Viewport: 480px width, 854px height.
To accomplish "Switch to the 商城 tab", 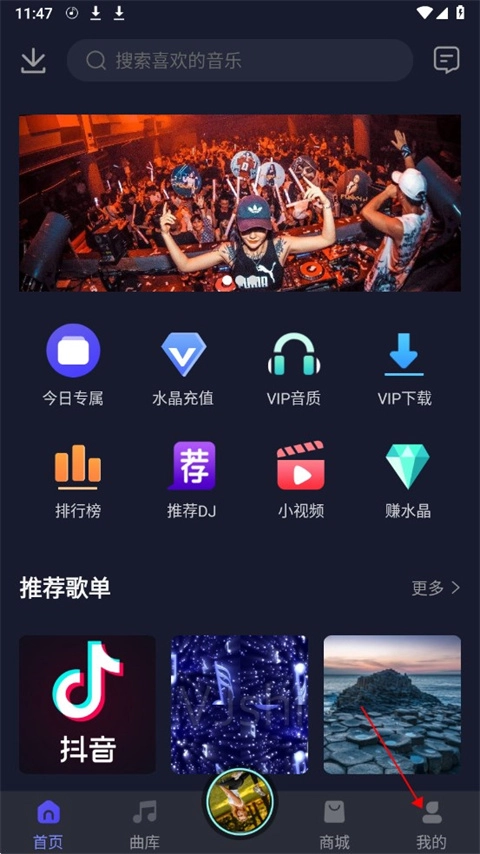I will 334,824.
